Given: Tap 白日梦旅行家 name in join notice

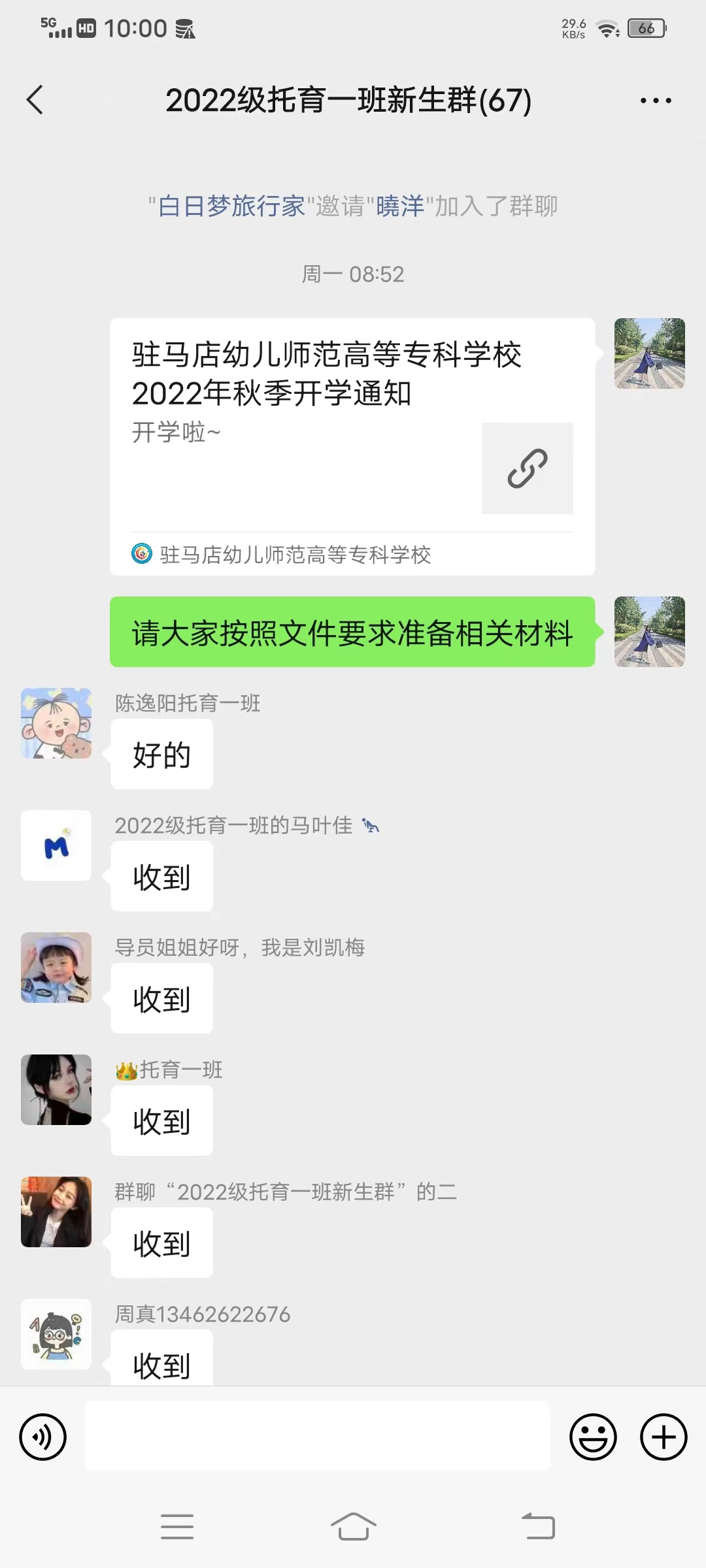Looking at the screenshot, I should coord(231,206).
